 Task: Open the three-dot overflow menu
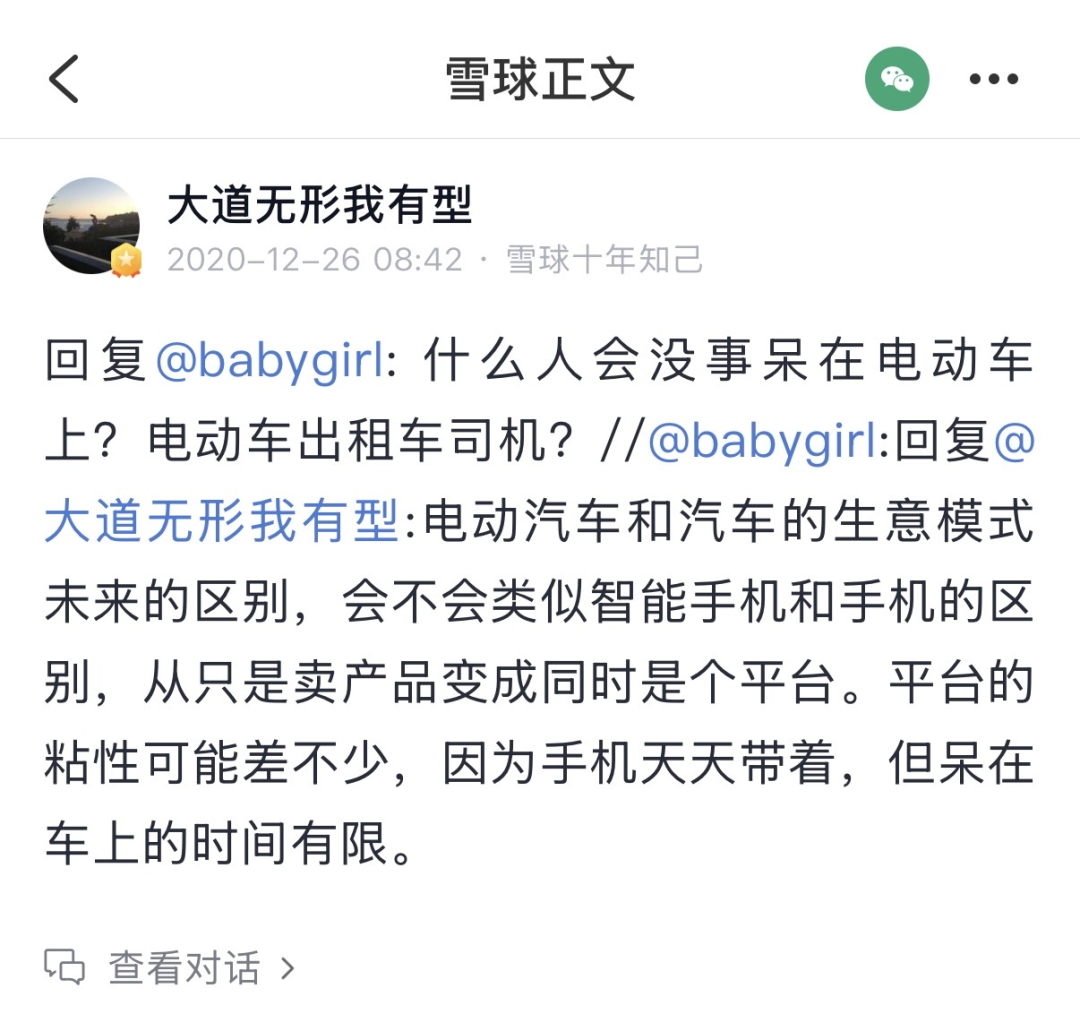coord(993,80)
